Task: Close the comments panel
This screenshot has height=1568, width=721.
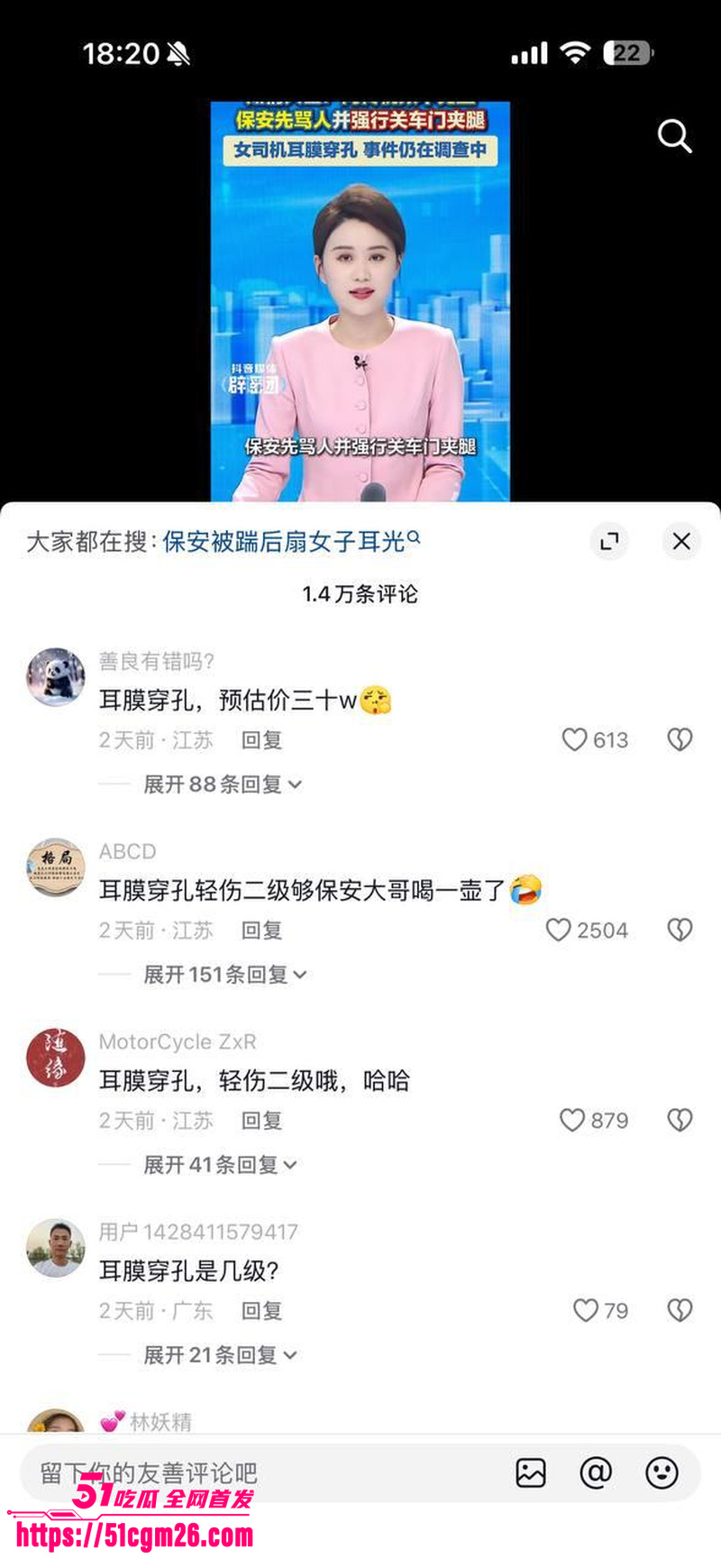Action: pyautogui.click(x=681, y=541)
